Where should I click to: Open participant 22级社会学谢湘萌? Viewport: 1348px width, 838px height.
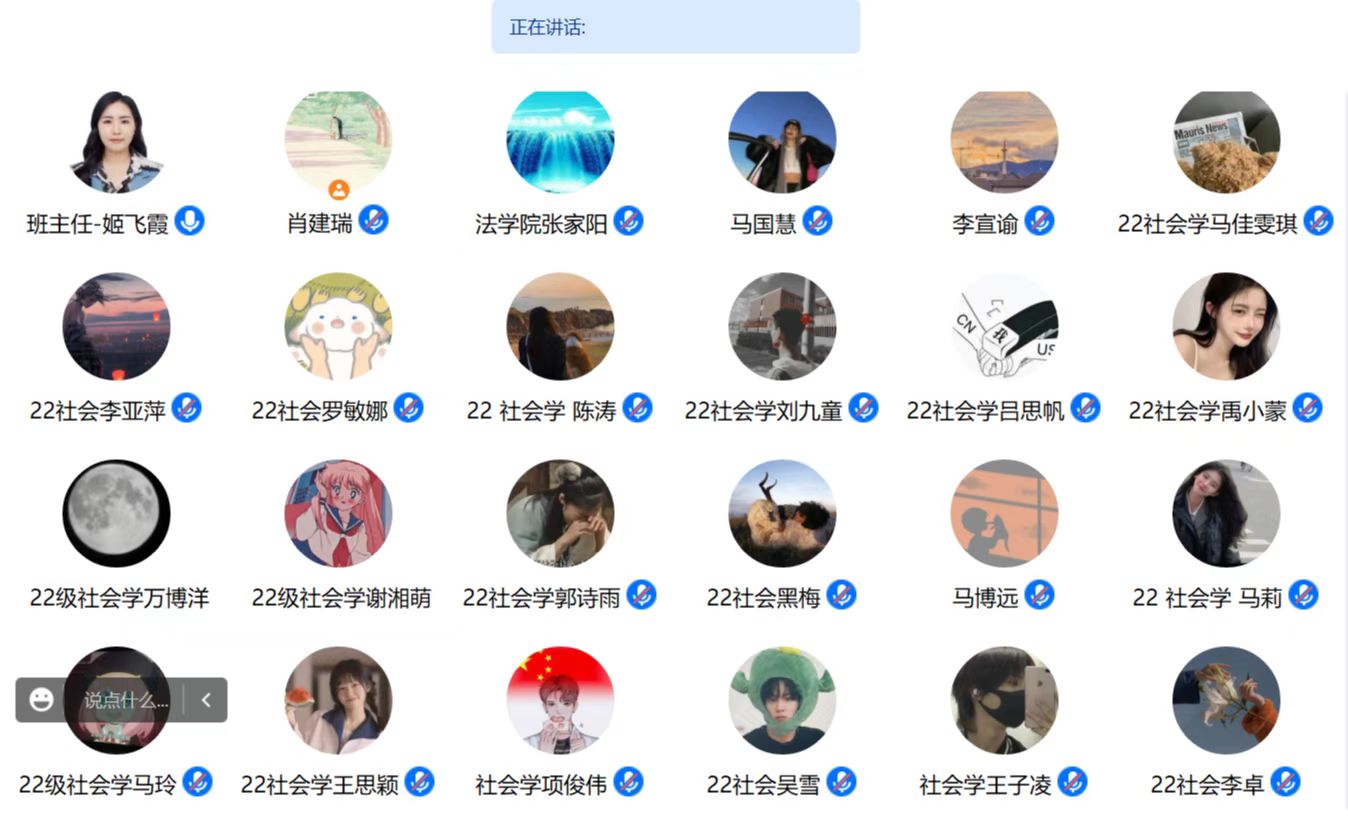tap(338, 513)
